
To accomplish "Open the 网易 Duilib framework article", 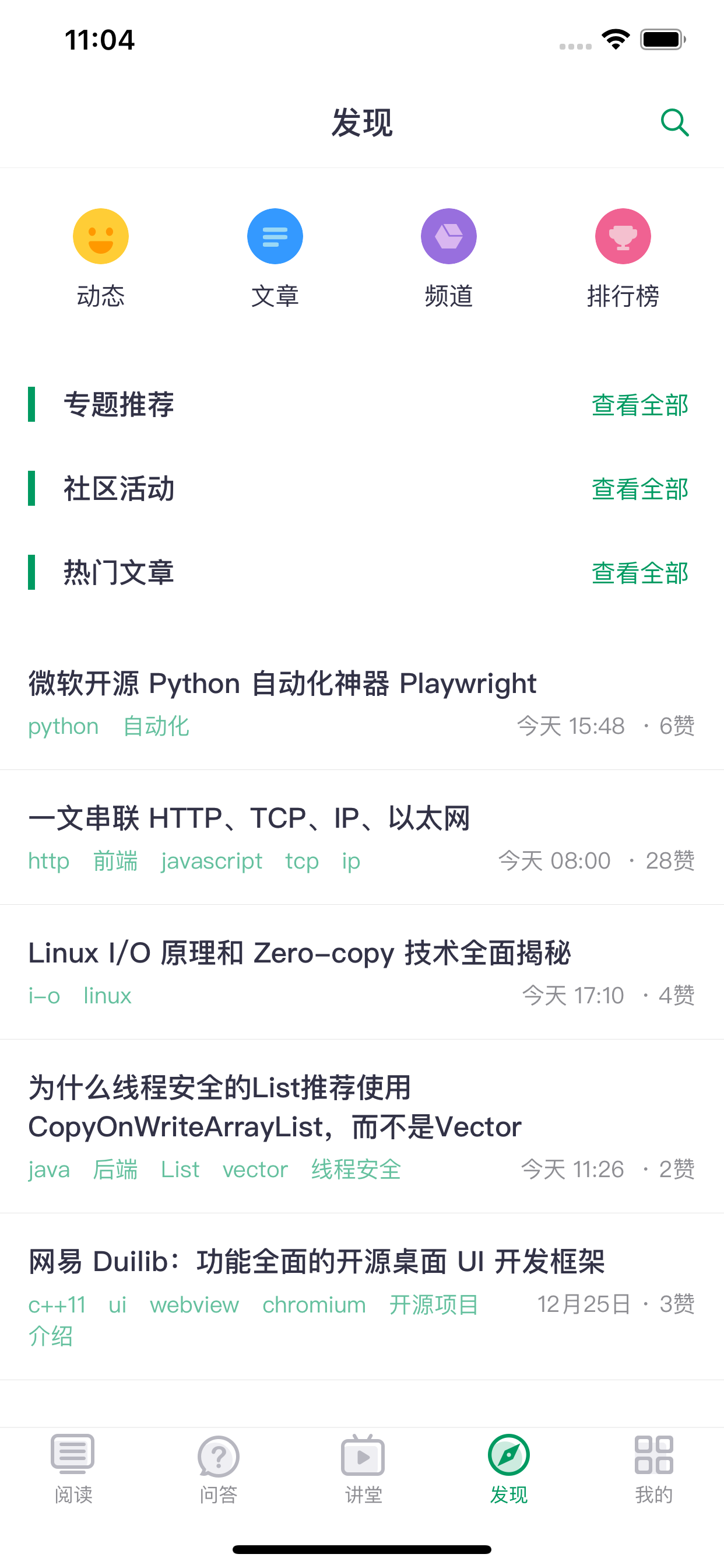I will (317, 1262).
